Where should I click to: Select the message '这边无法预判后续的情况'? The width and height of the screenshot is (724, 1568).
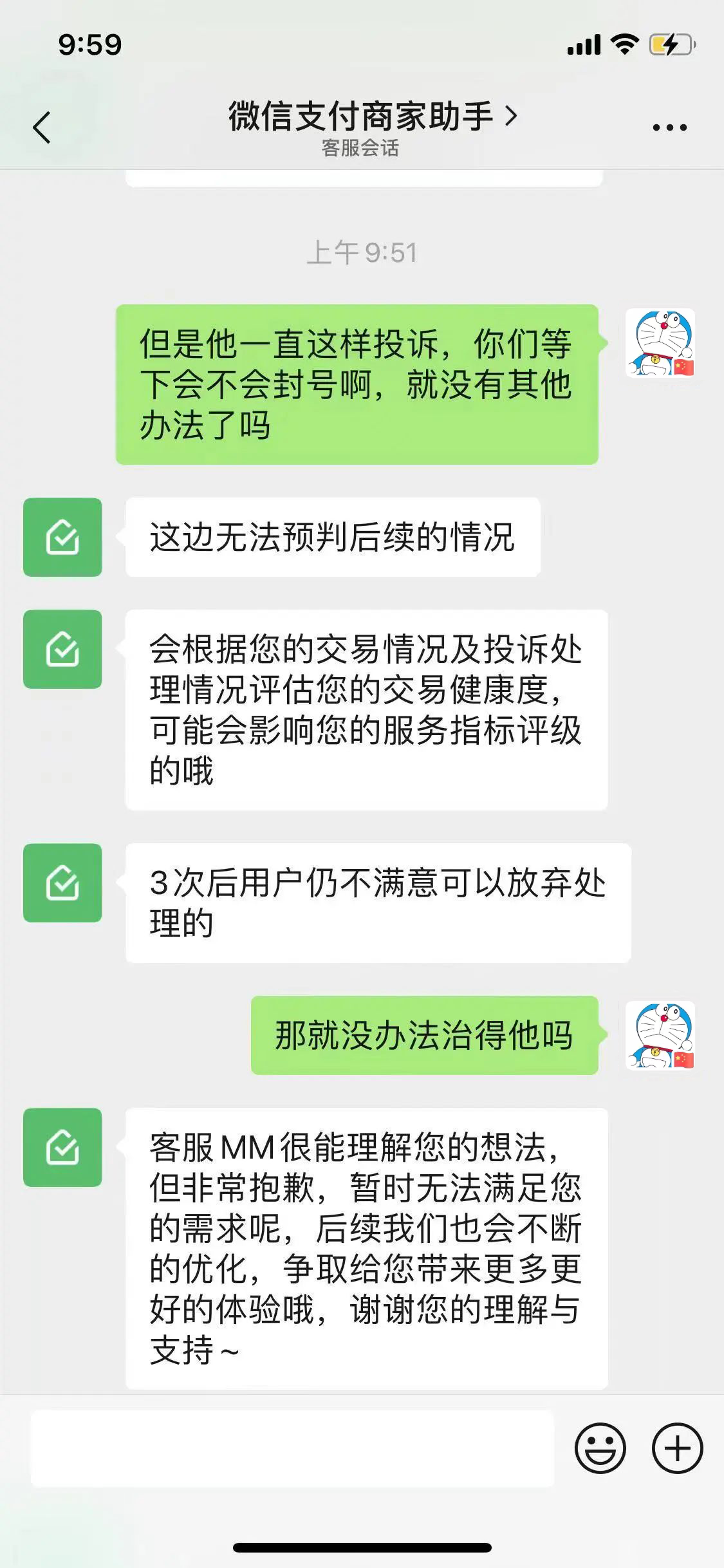coord(335,539)
